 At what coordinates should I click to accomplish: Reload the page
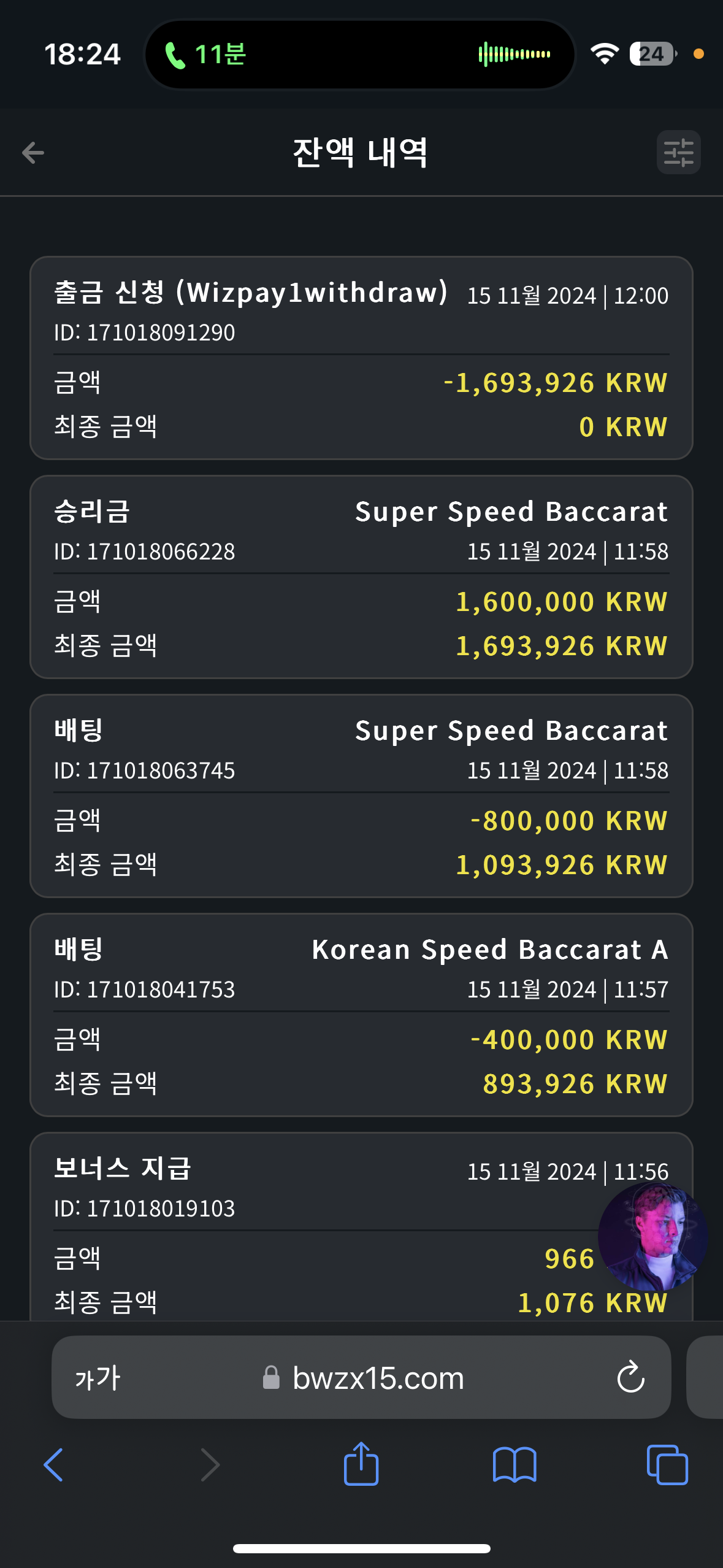[x=630, y=1377]
